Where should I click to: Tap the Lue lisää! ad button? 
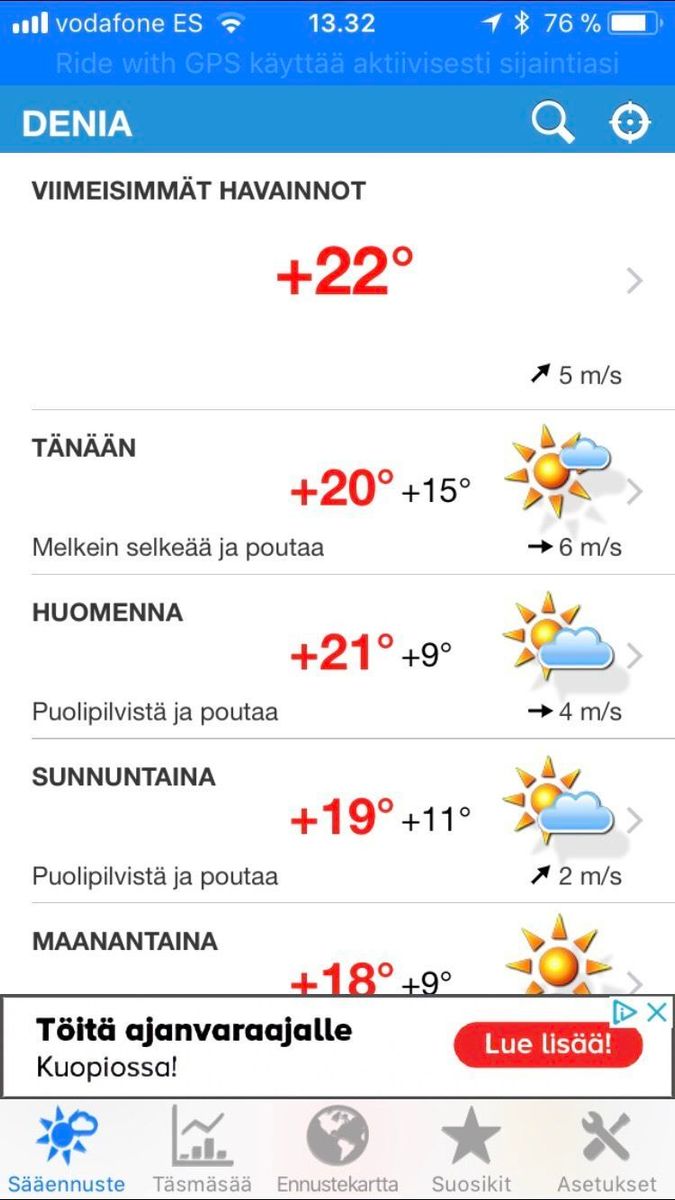(548, 1046)
